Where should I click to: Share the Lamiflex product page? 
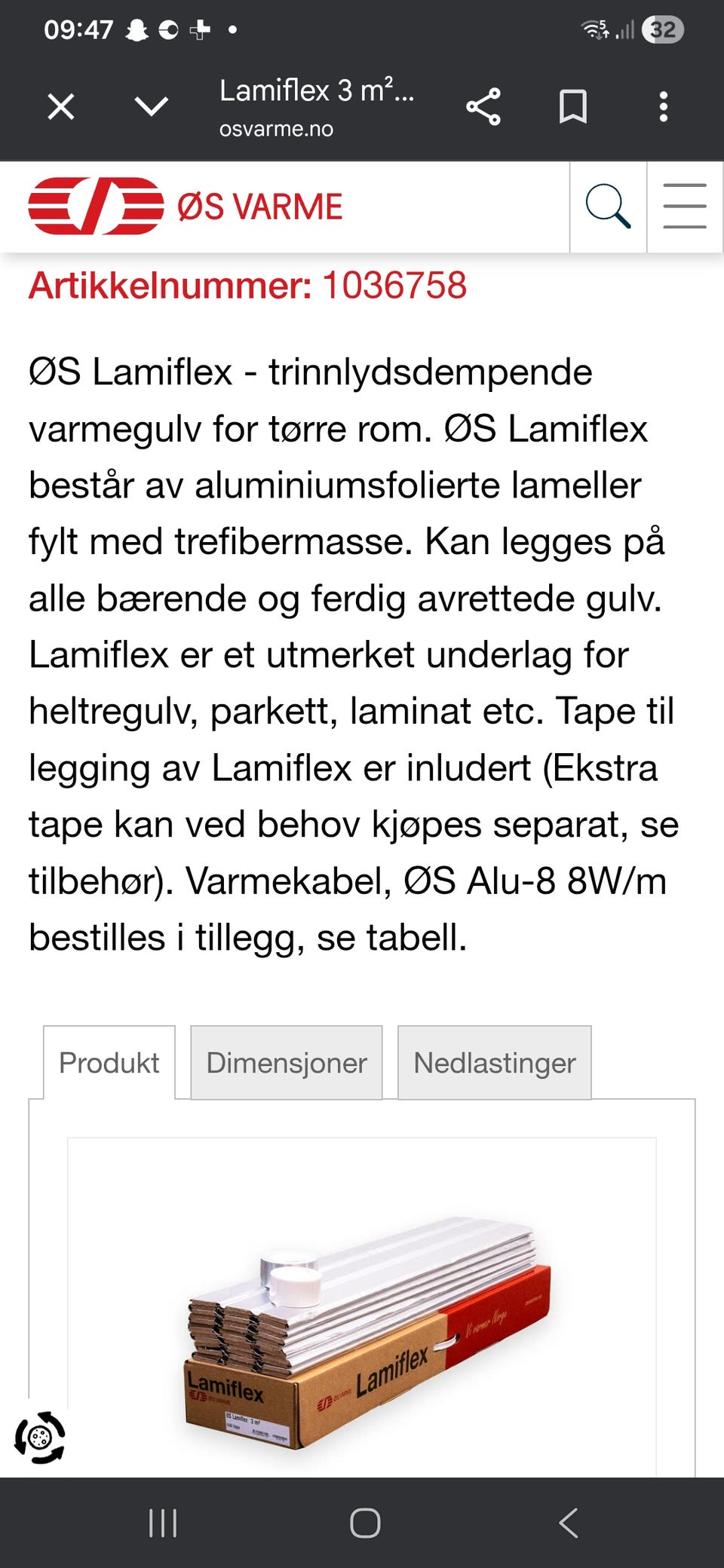tap(483, 108)
